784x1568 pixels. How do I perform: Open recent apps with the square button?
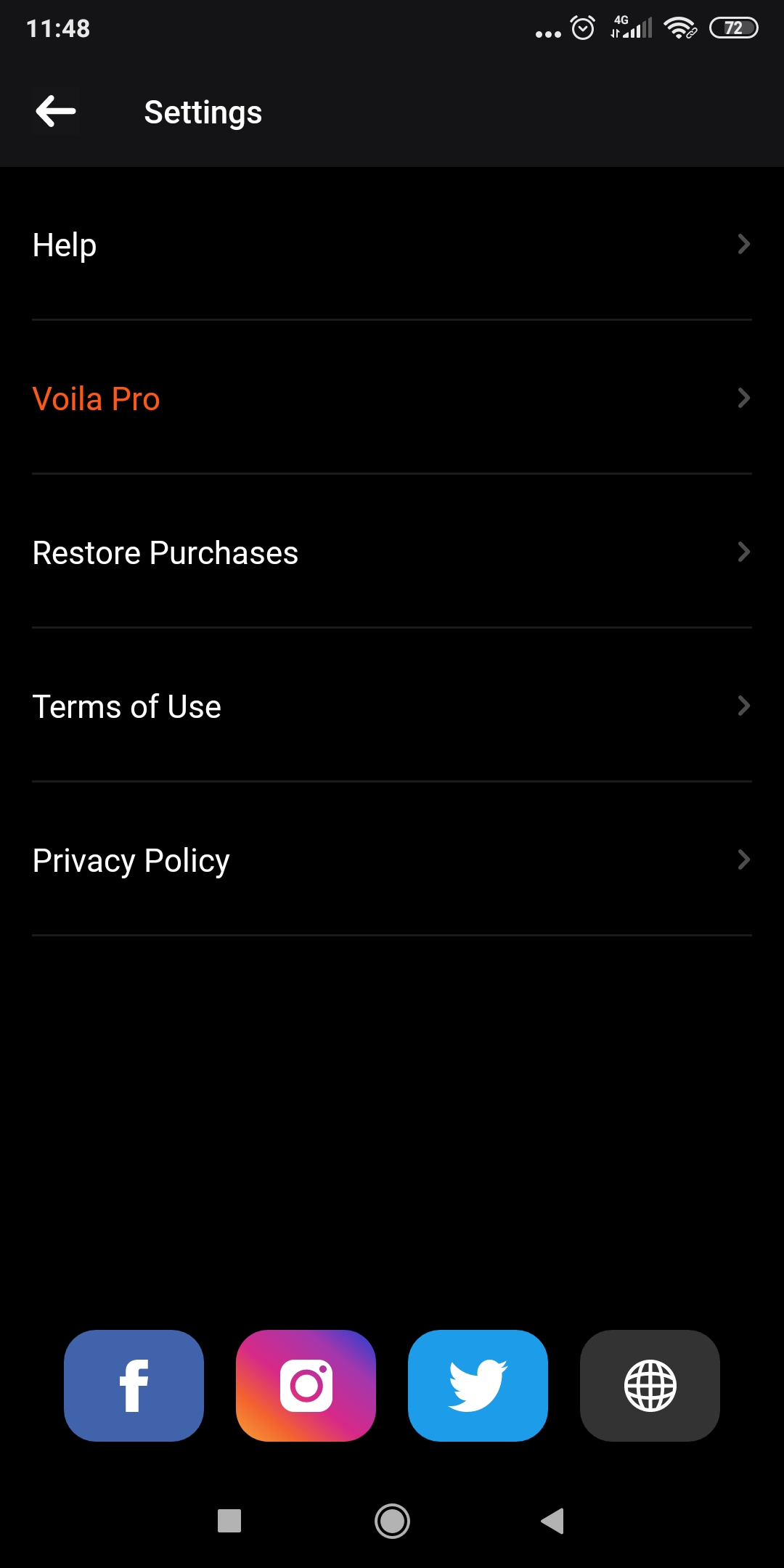pyautogui.click(x=229, y=1521)
